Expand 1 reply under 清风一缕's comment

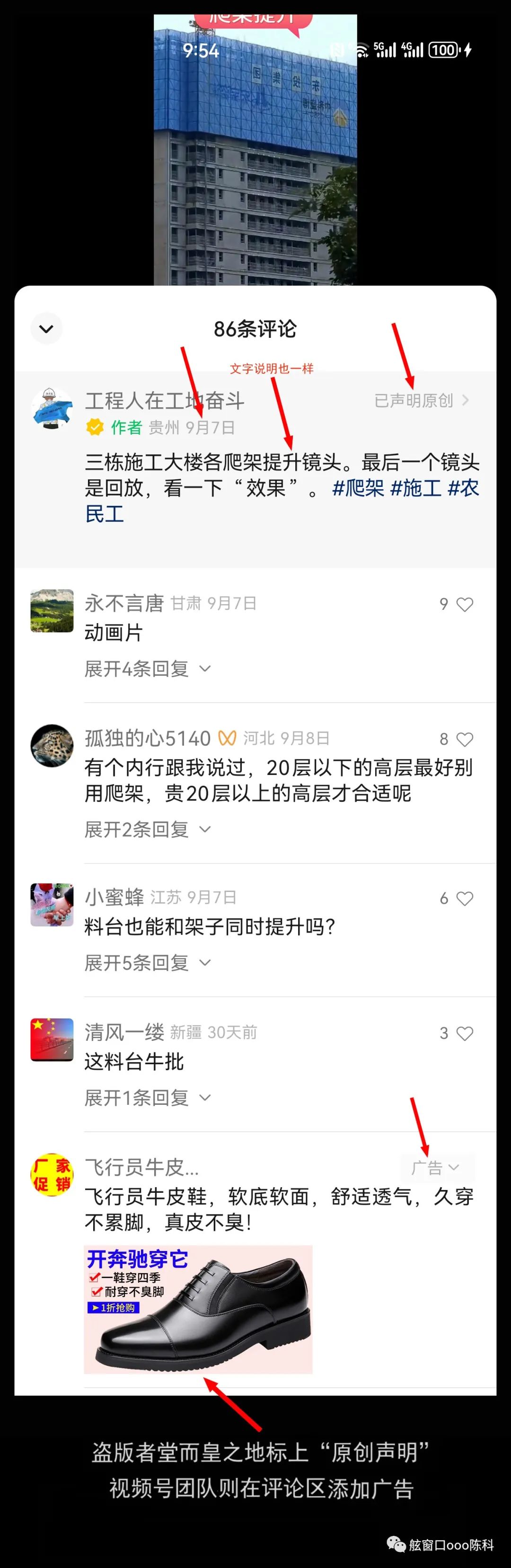pyautogui.click(x=148, y=1098)
